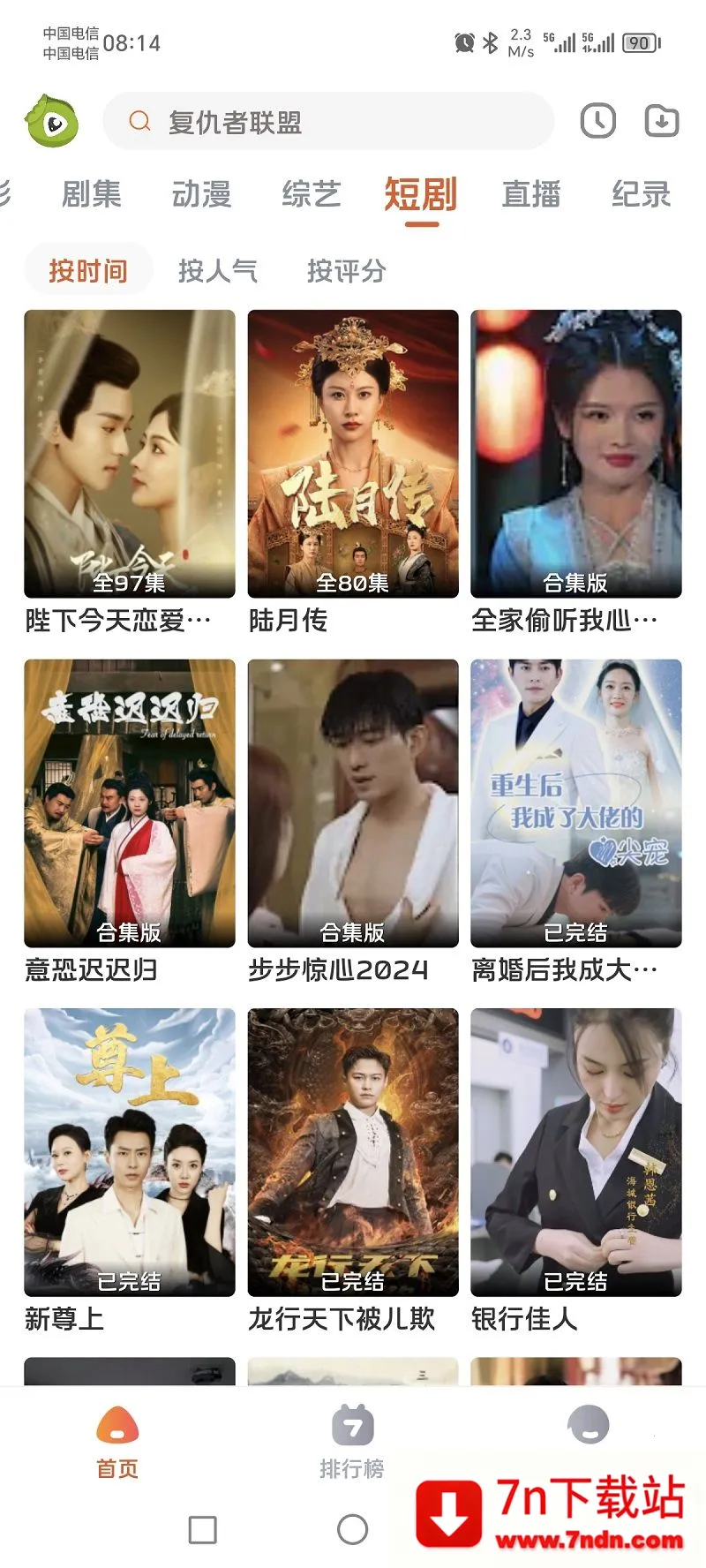Screen dimensions: 706x1568
Task: Open the 纪录 category tab
Action: 642,194
